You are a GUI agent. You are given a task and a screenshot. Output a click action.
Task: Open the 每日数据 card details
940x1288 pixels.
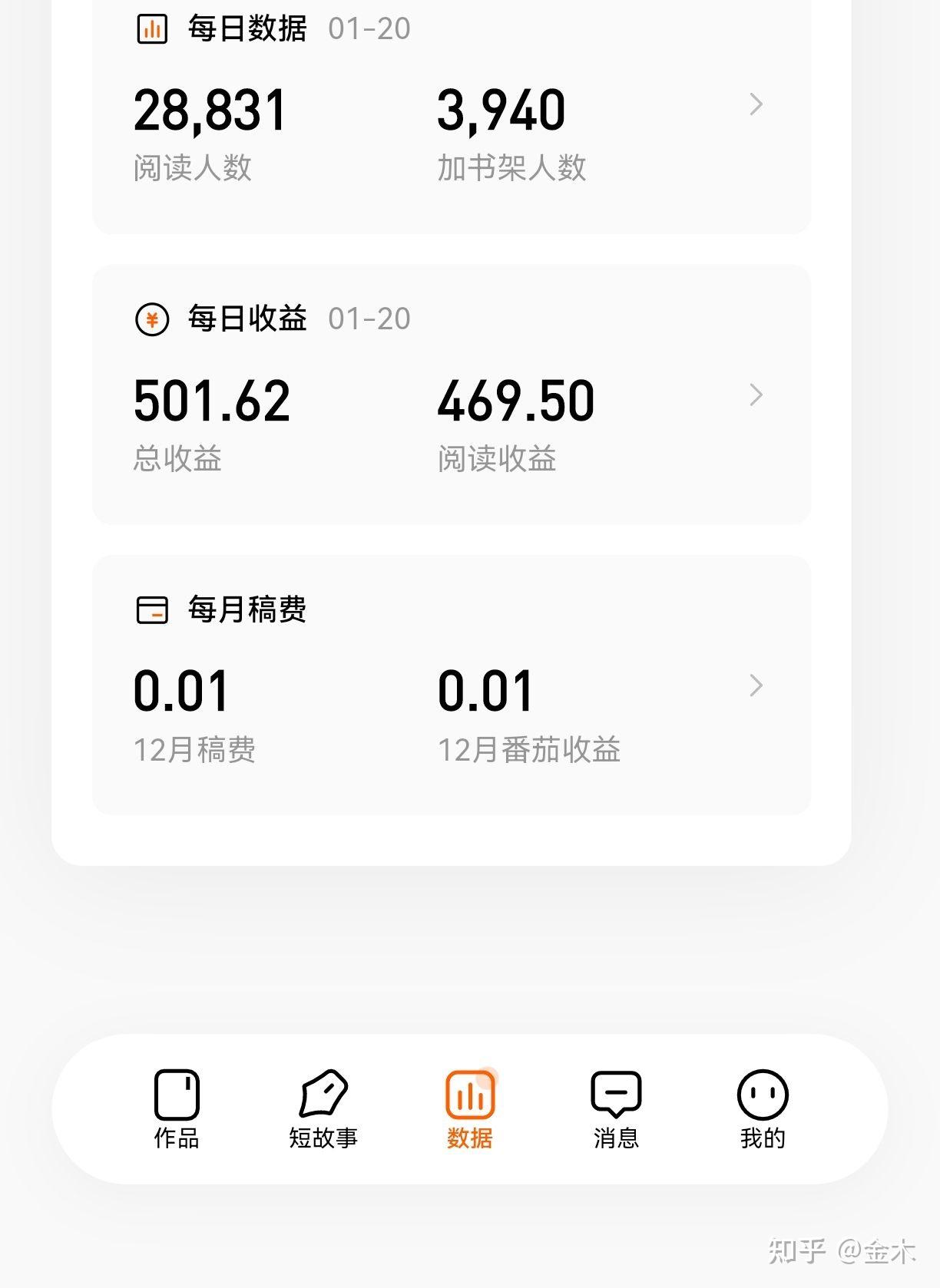point(756,104)
